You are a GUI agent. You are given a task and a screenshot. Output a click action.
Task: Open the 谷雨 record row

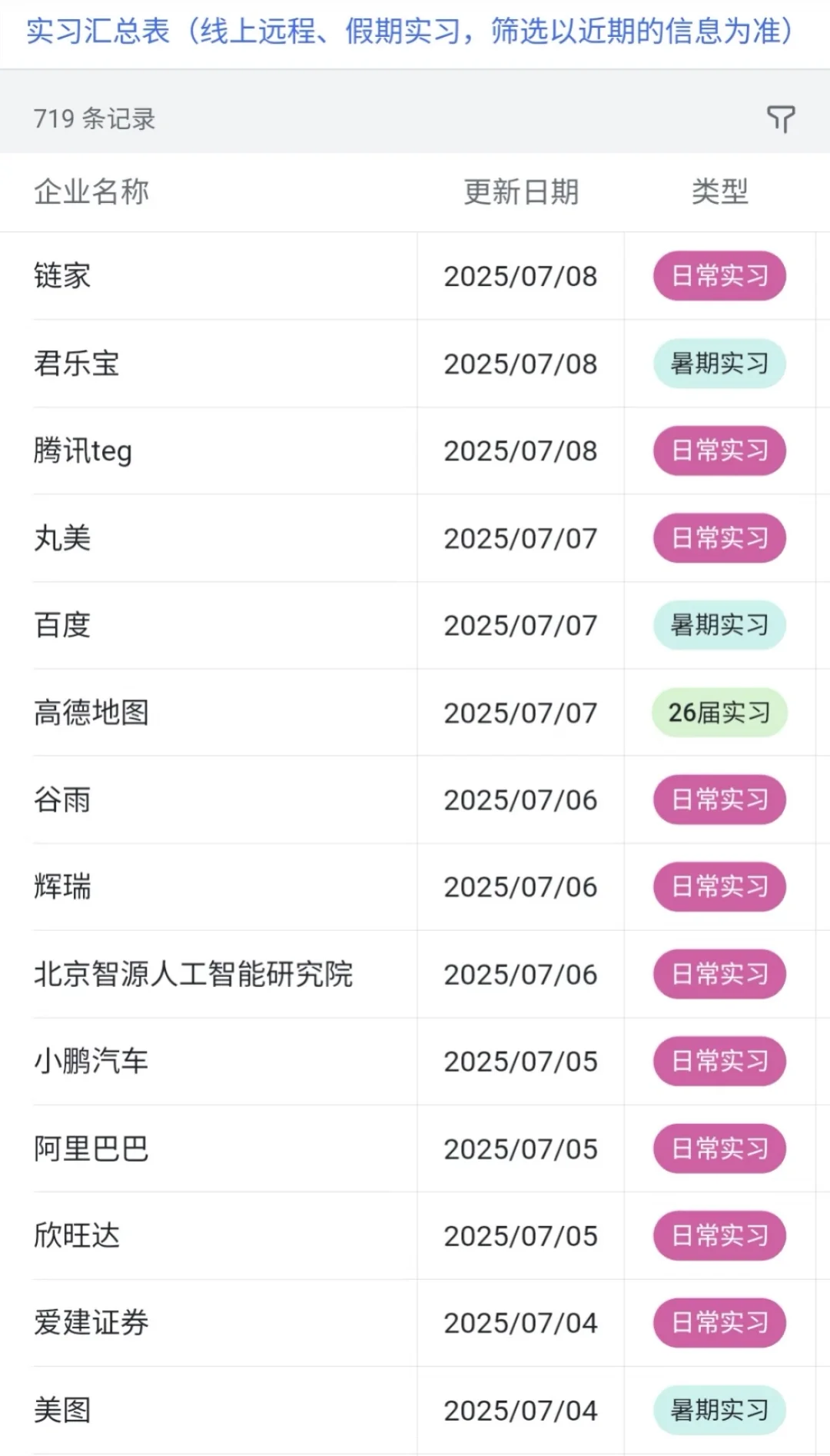[415, 799]
